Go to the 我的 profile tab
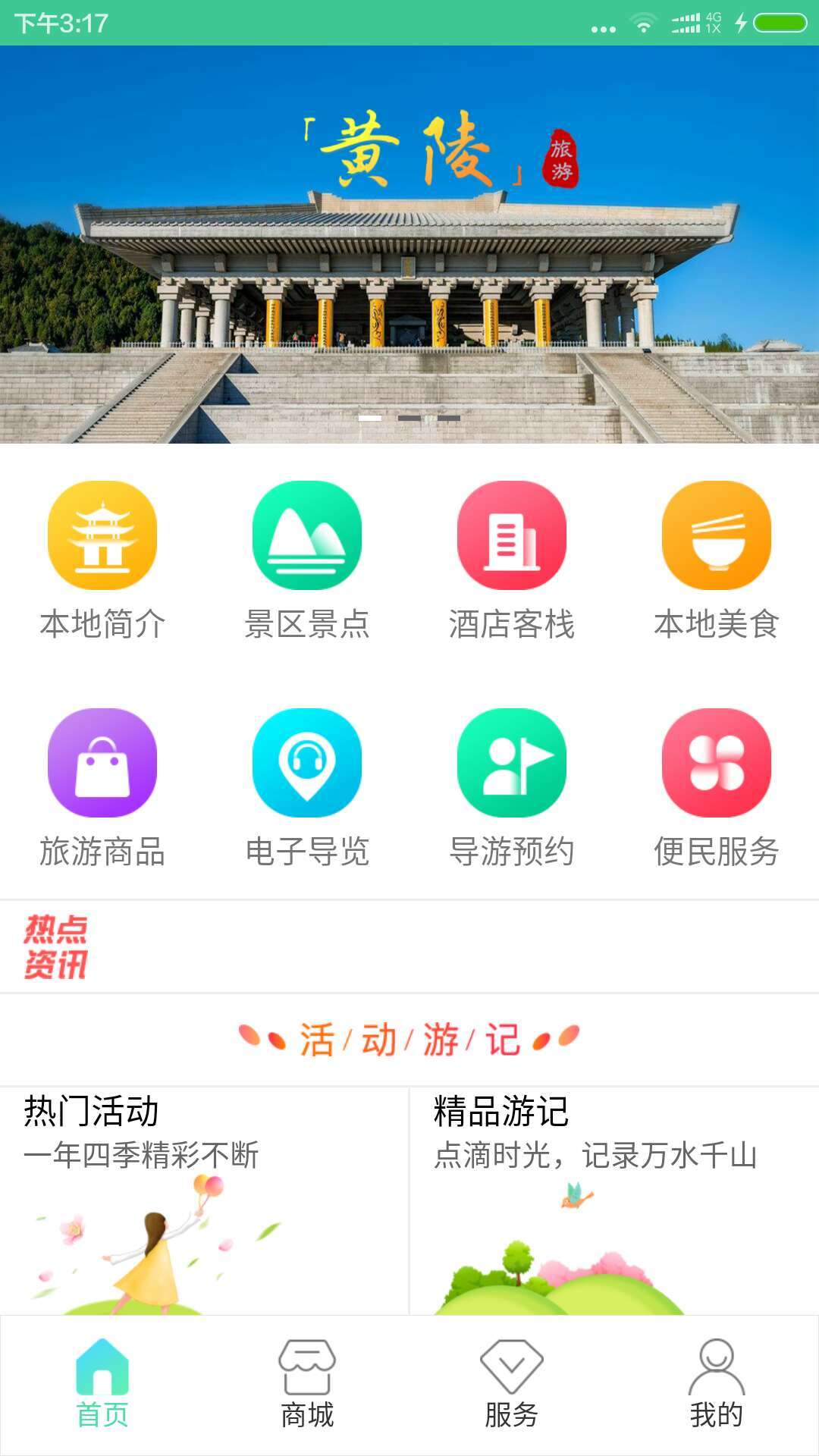819x1456 pixels. (x=717, y=1385)
